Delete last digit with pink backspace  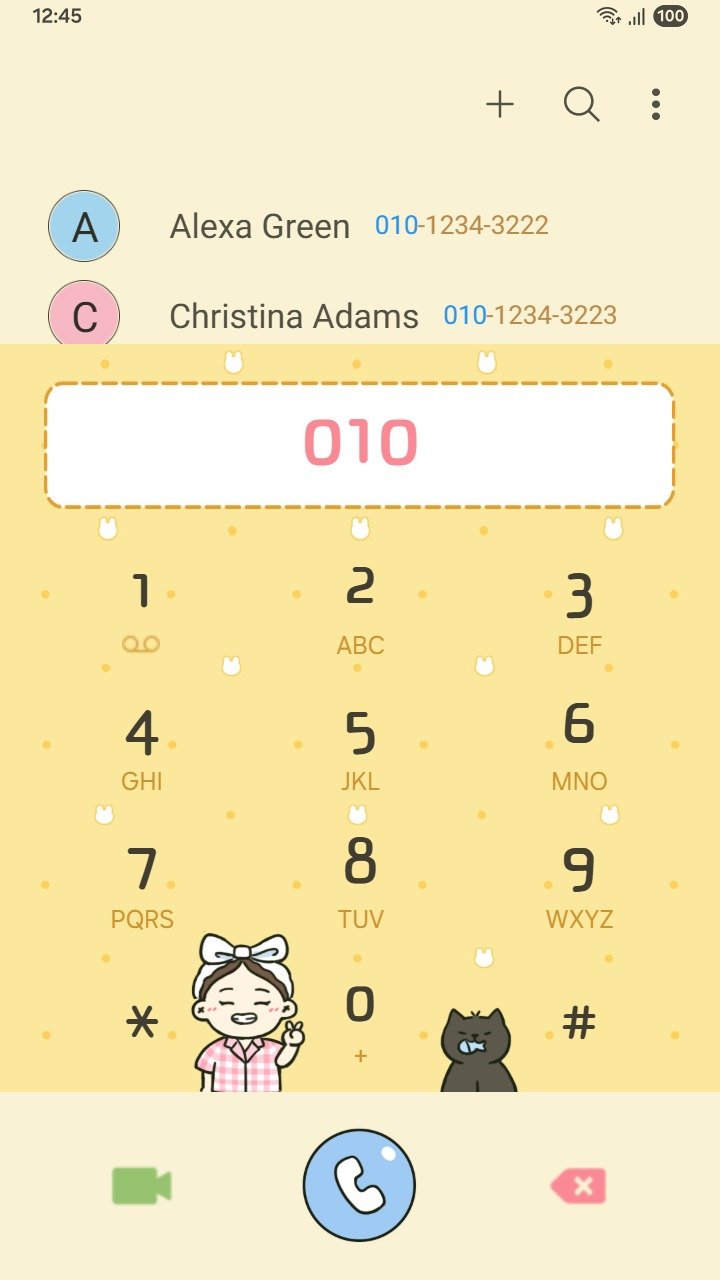[x=578, y=1186]
